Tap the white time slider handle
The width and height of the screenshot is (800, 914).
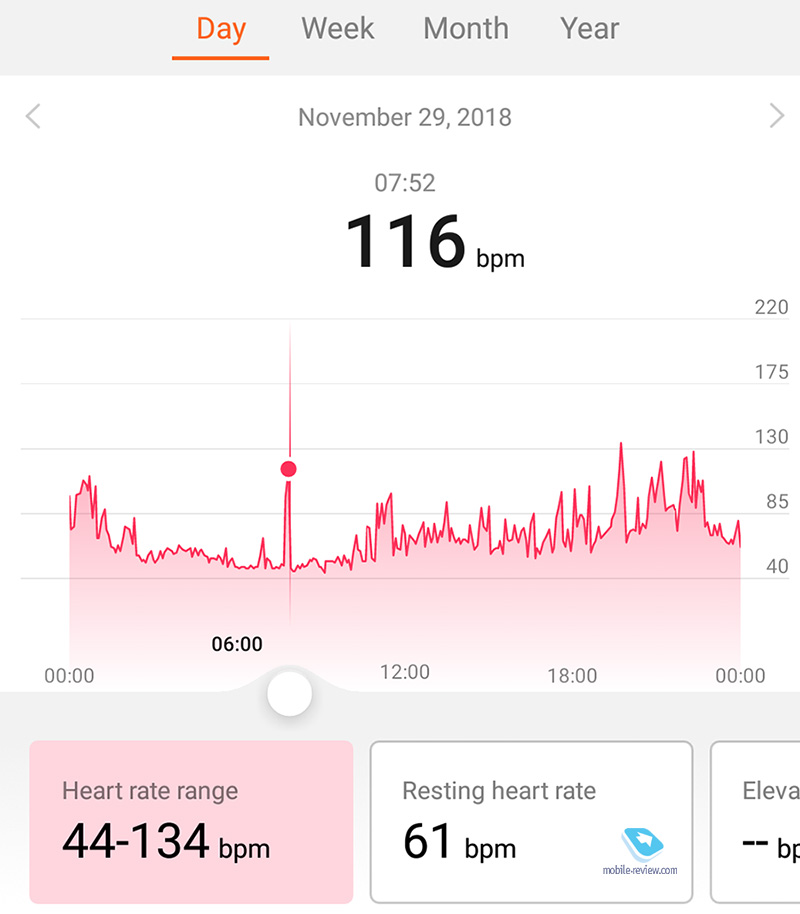tap(290, 694)
